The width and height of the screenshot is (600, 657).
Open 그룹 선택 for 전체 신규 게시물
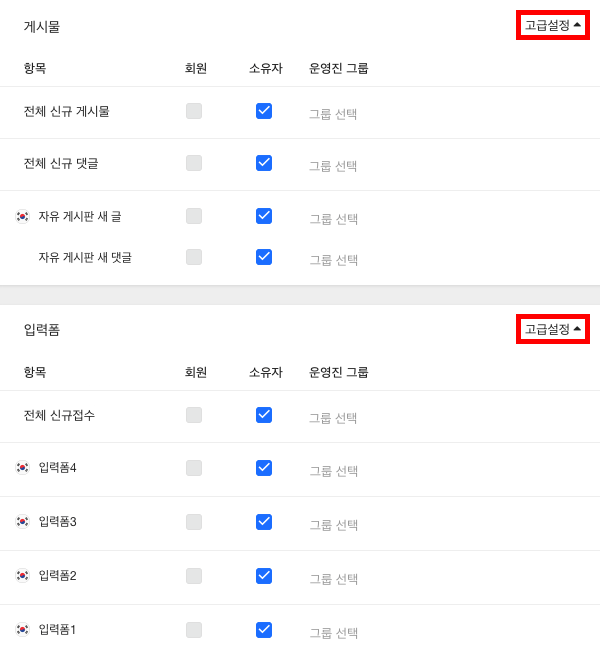(333, 114)
